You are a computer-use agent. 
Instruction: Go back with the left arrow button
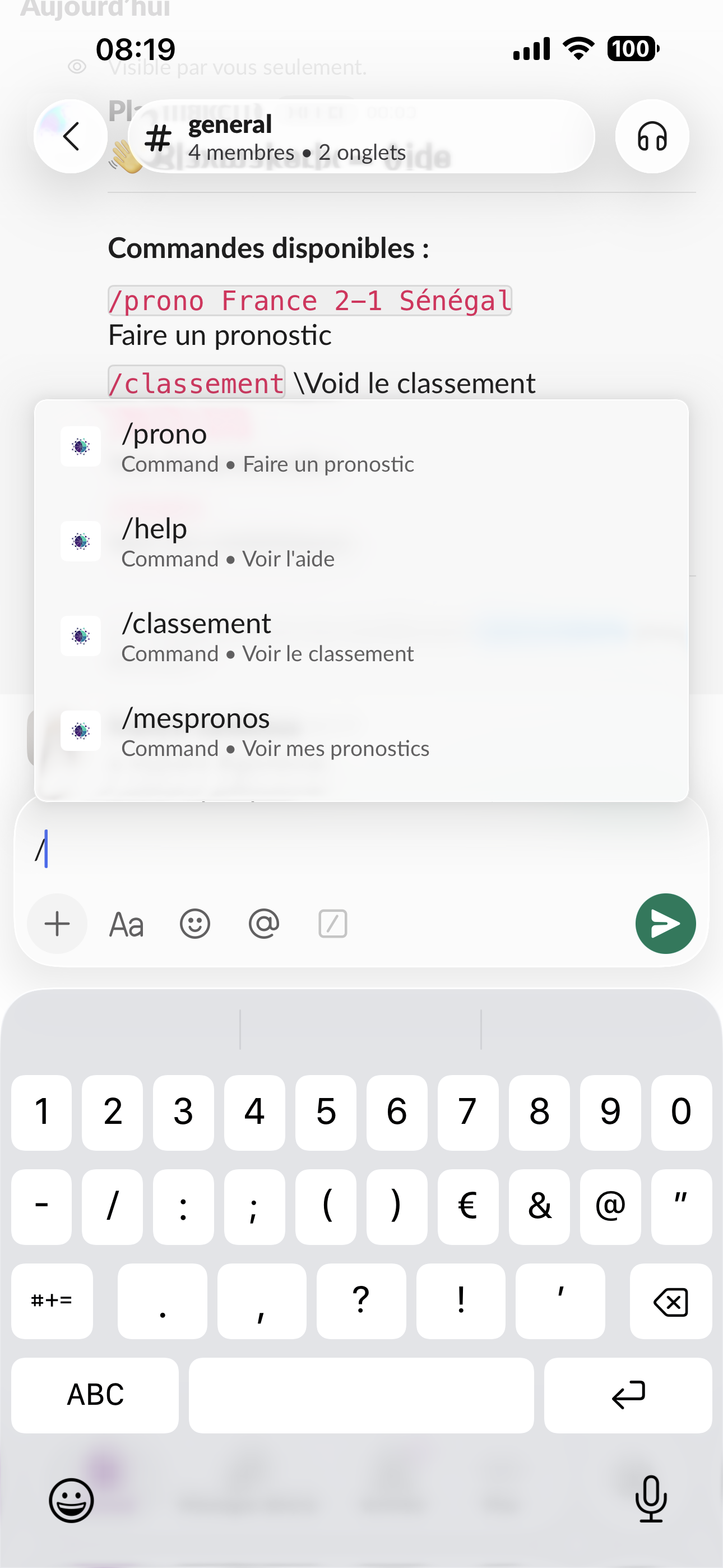point(71,136)
